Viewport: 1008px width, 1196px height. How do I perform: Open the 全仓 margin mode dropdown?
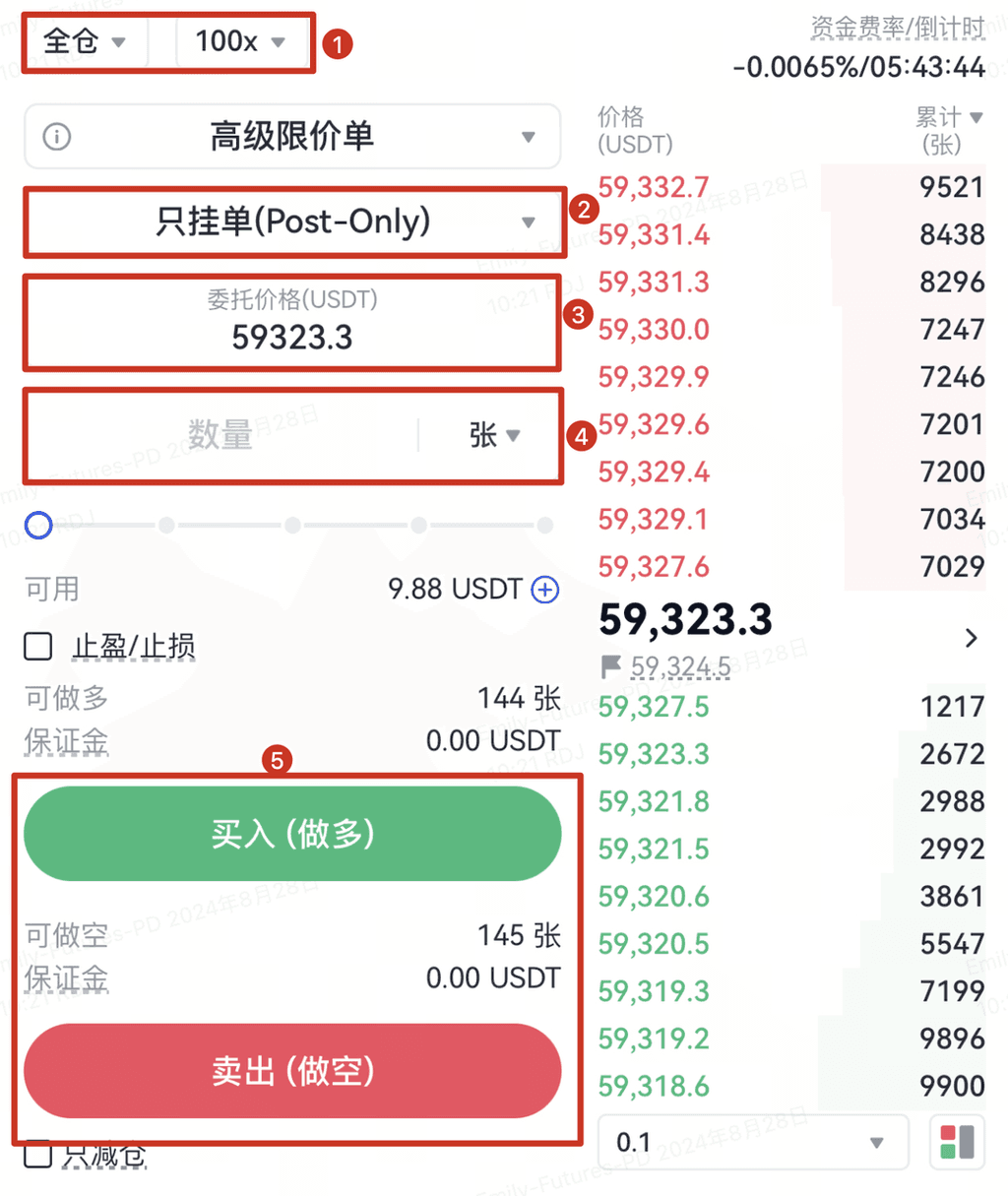(85, 41)
